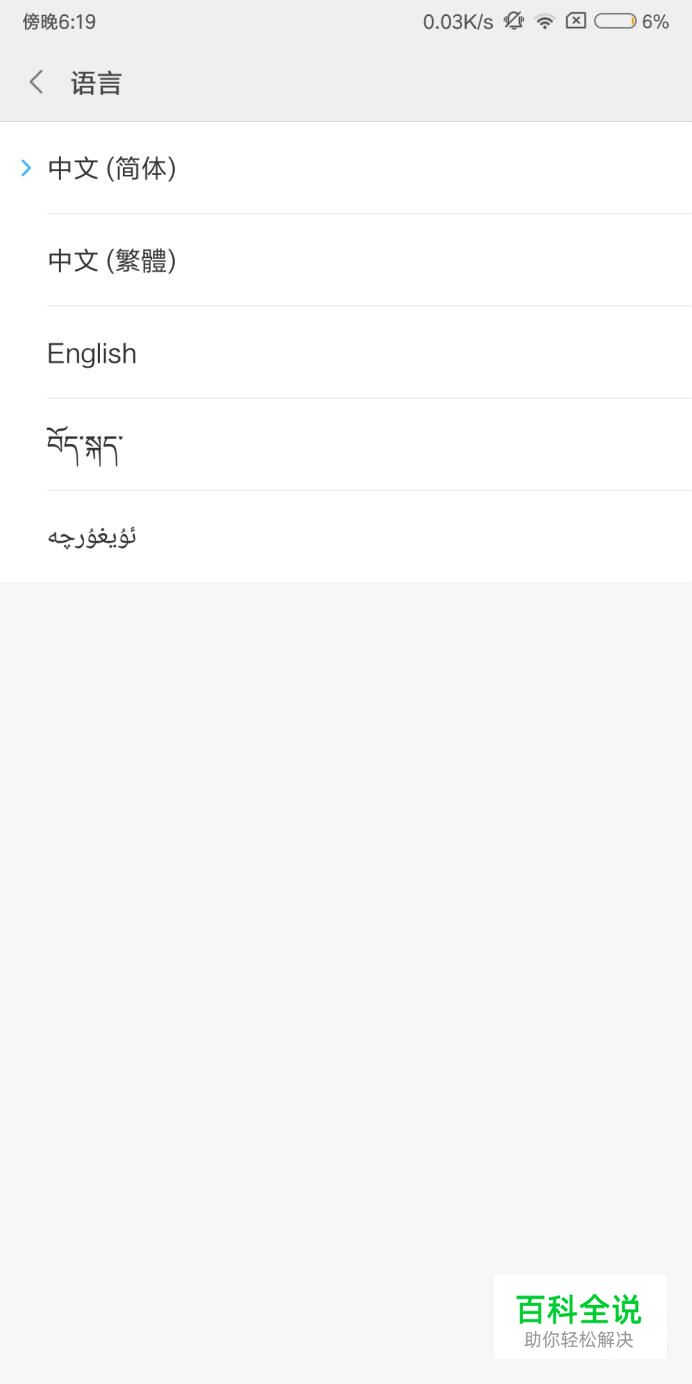This screenshot has width=692, height=1384.
Task: Select 中文 (简体) as the language
Action: click(346, 168)
